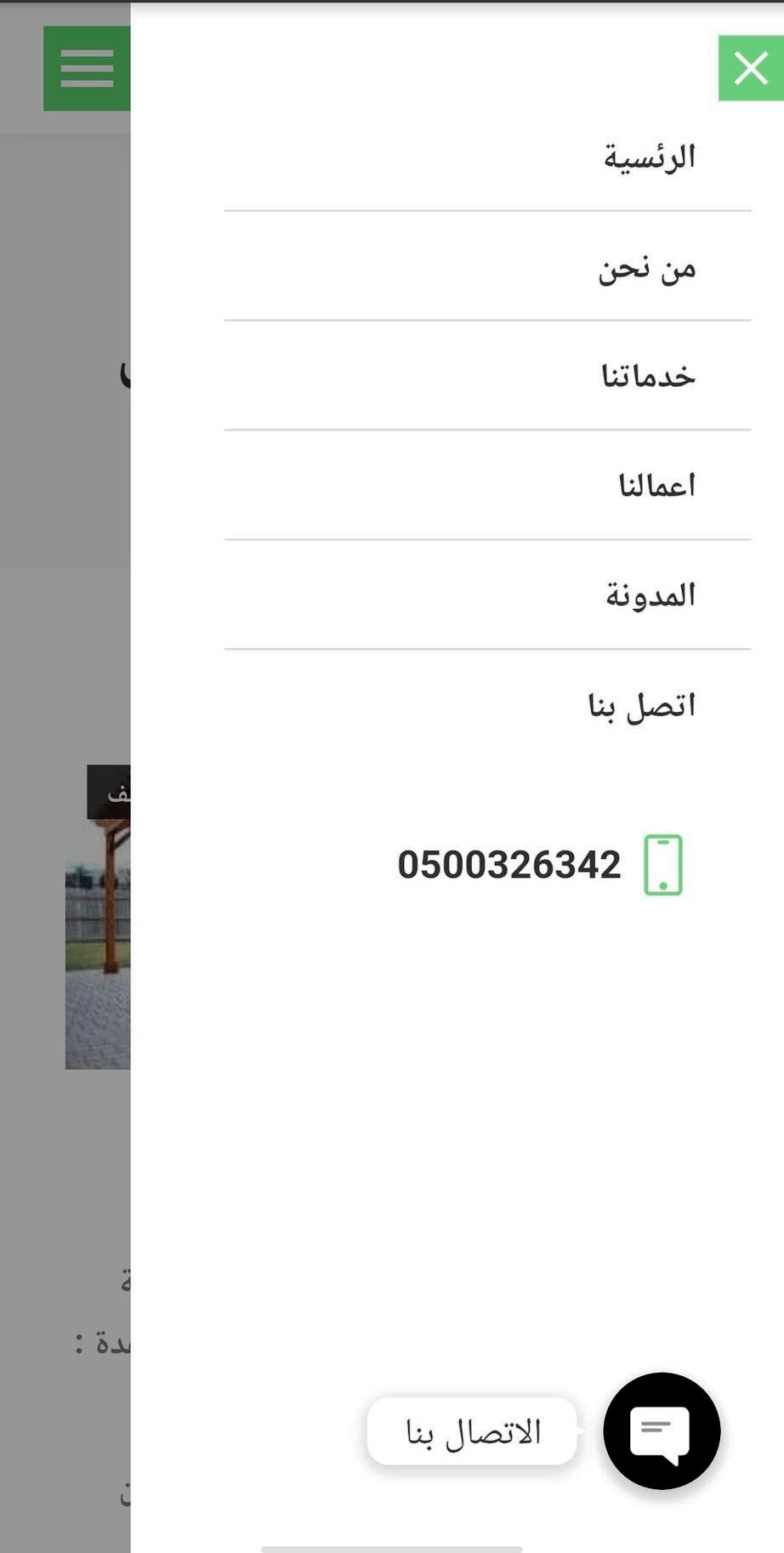Screen dimensions: 784x1553
Task: Call the phone number 0500326342
Action: (x=510, y=865)
